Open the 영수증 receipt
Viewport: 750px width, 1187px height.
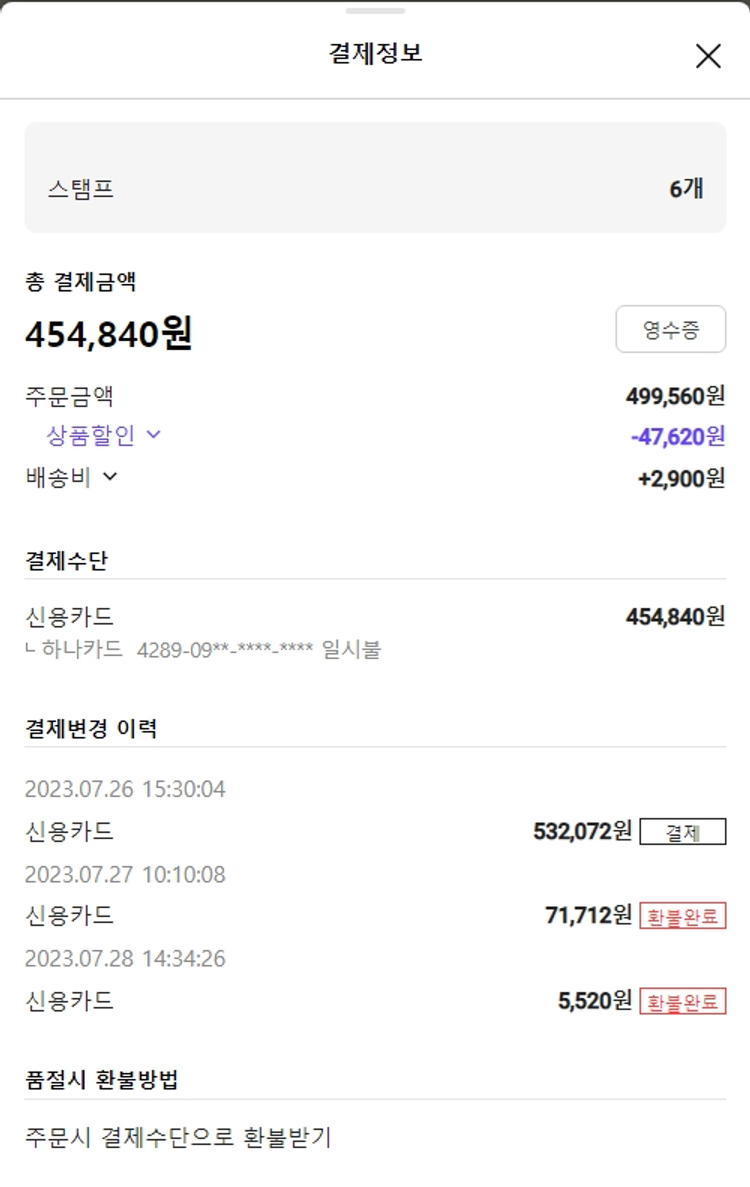click(670, 330)
